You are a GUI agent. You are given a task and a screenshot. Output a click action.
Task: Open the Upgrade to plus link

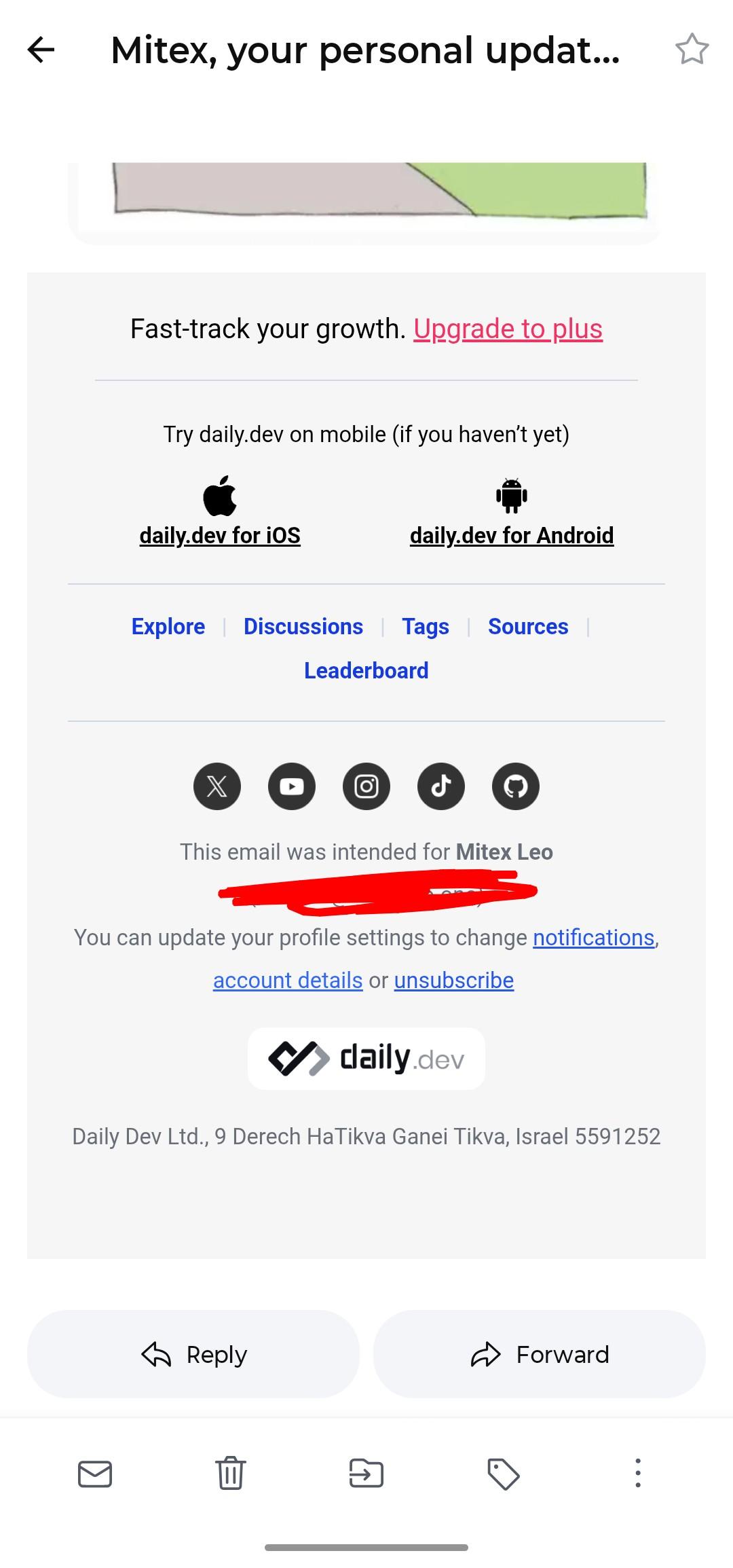pyautogui.click(x=508, y=329)
